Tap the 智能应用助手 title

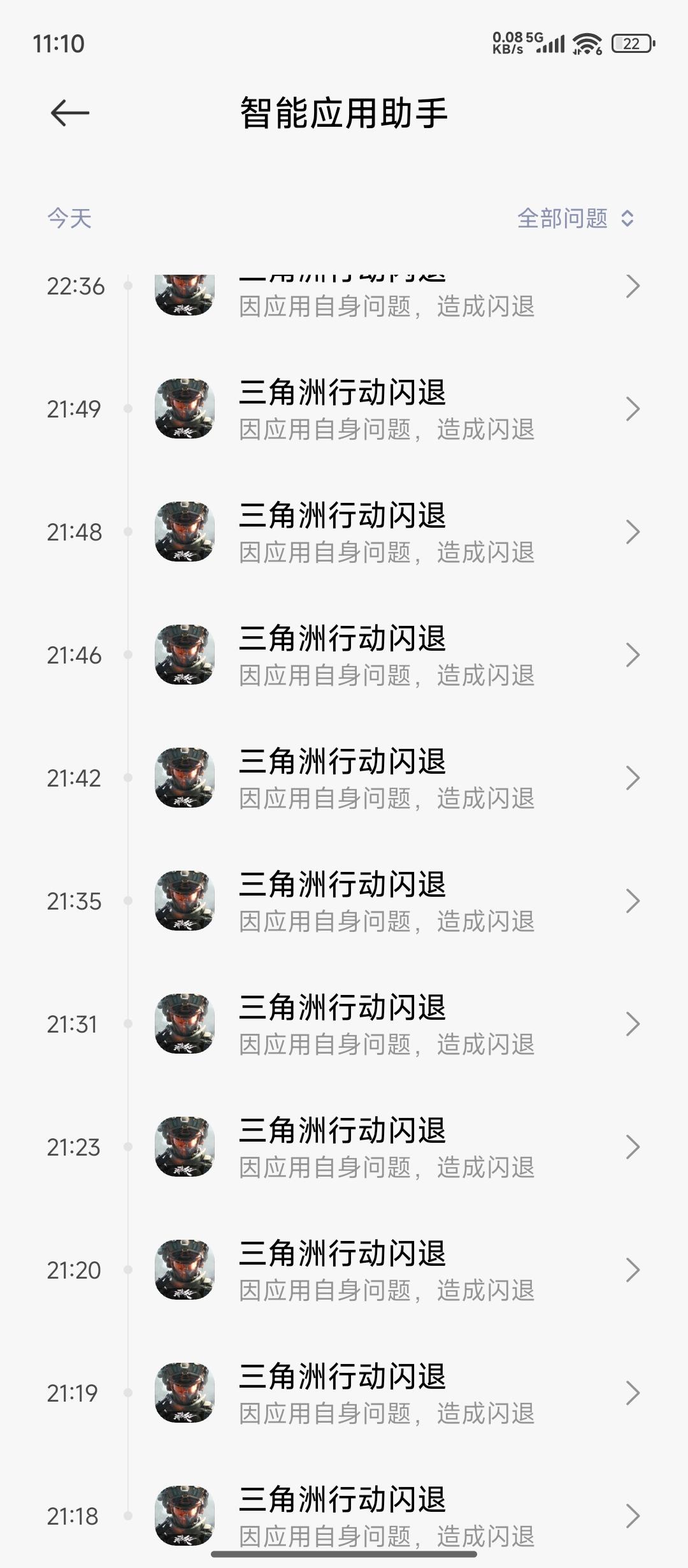pyautogui.click(x=344, y=112)
